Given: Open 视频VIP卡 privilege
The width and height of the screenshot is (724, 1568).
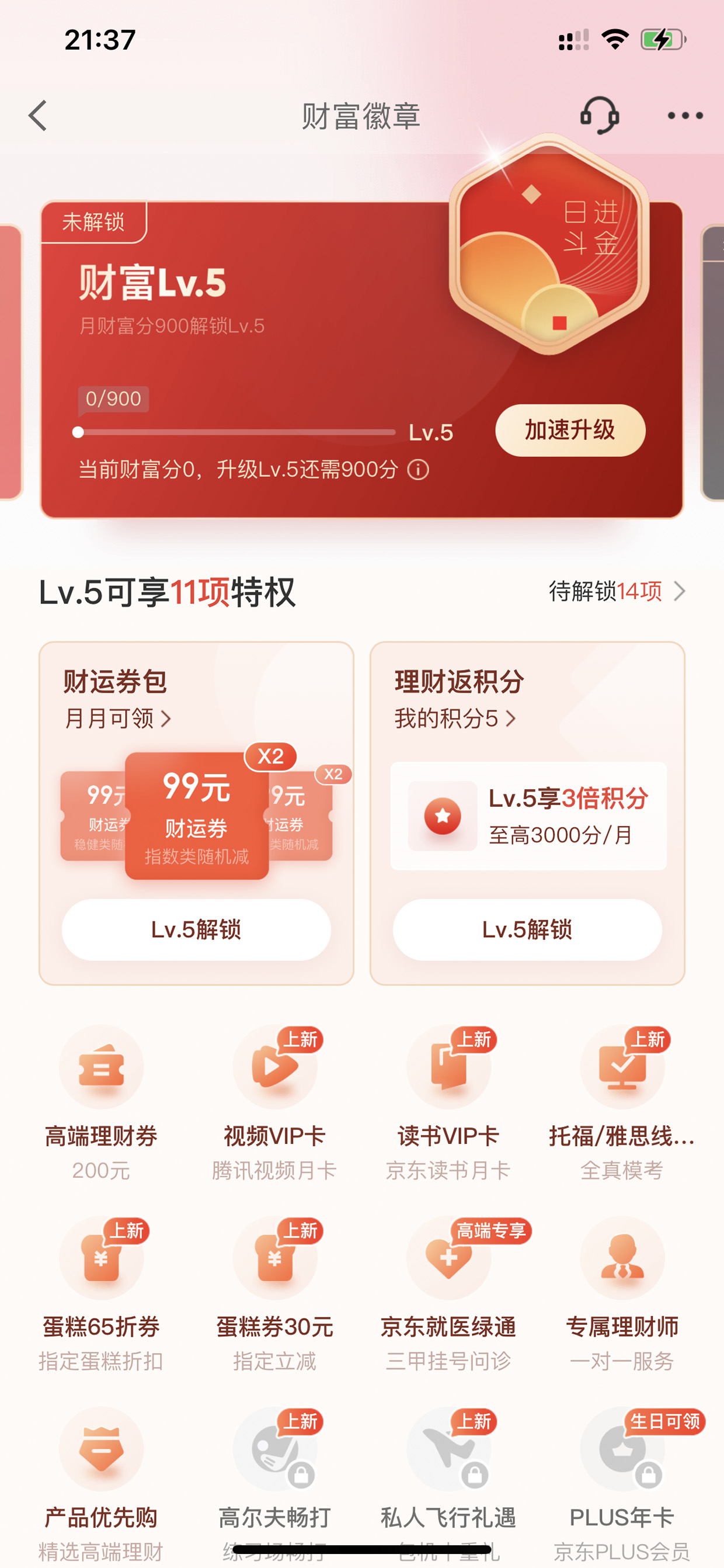Looking at the screenshot, I should click(274, 1103).
